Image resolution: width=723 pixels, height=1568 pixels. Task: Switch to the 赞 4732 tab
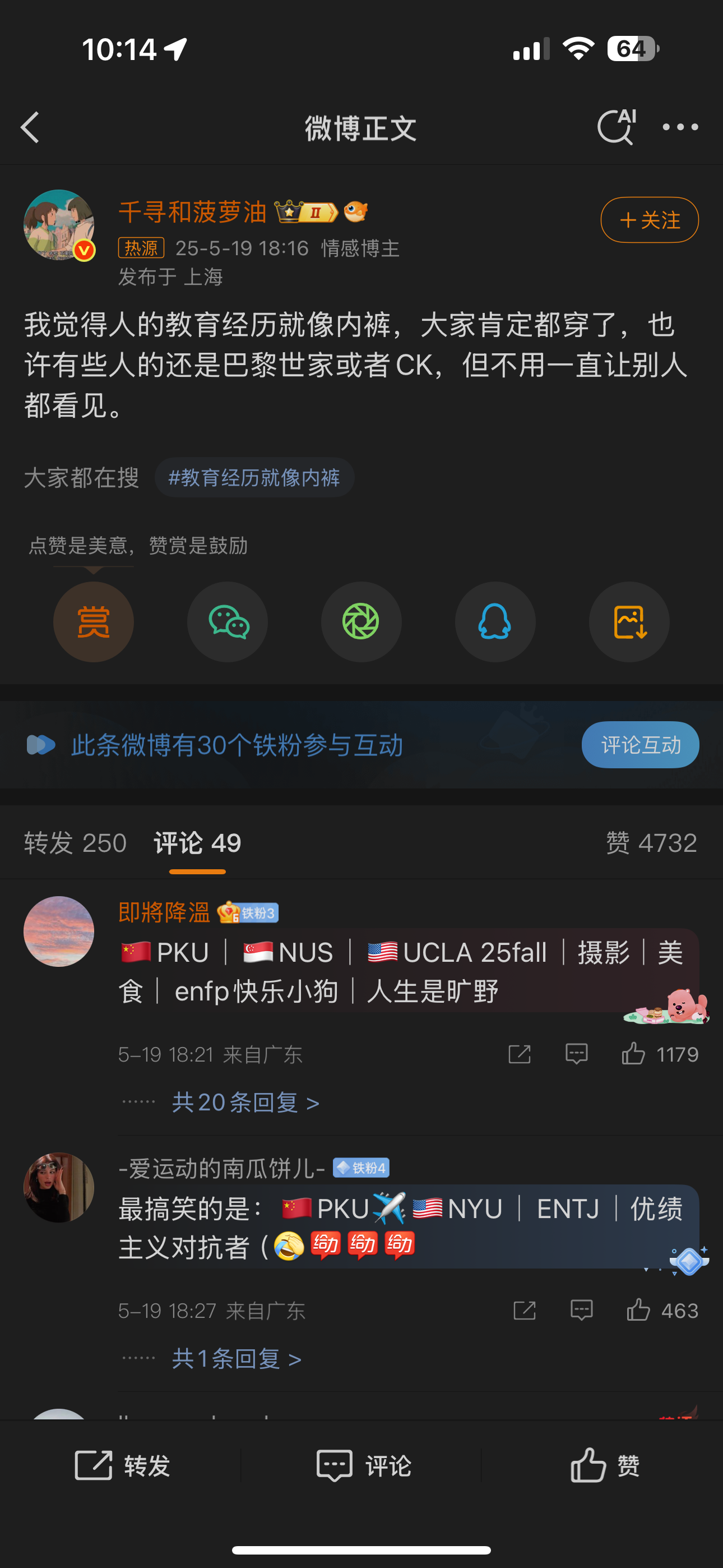[x=651, y=843]
